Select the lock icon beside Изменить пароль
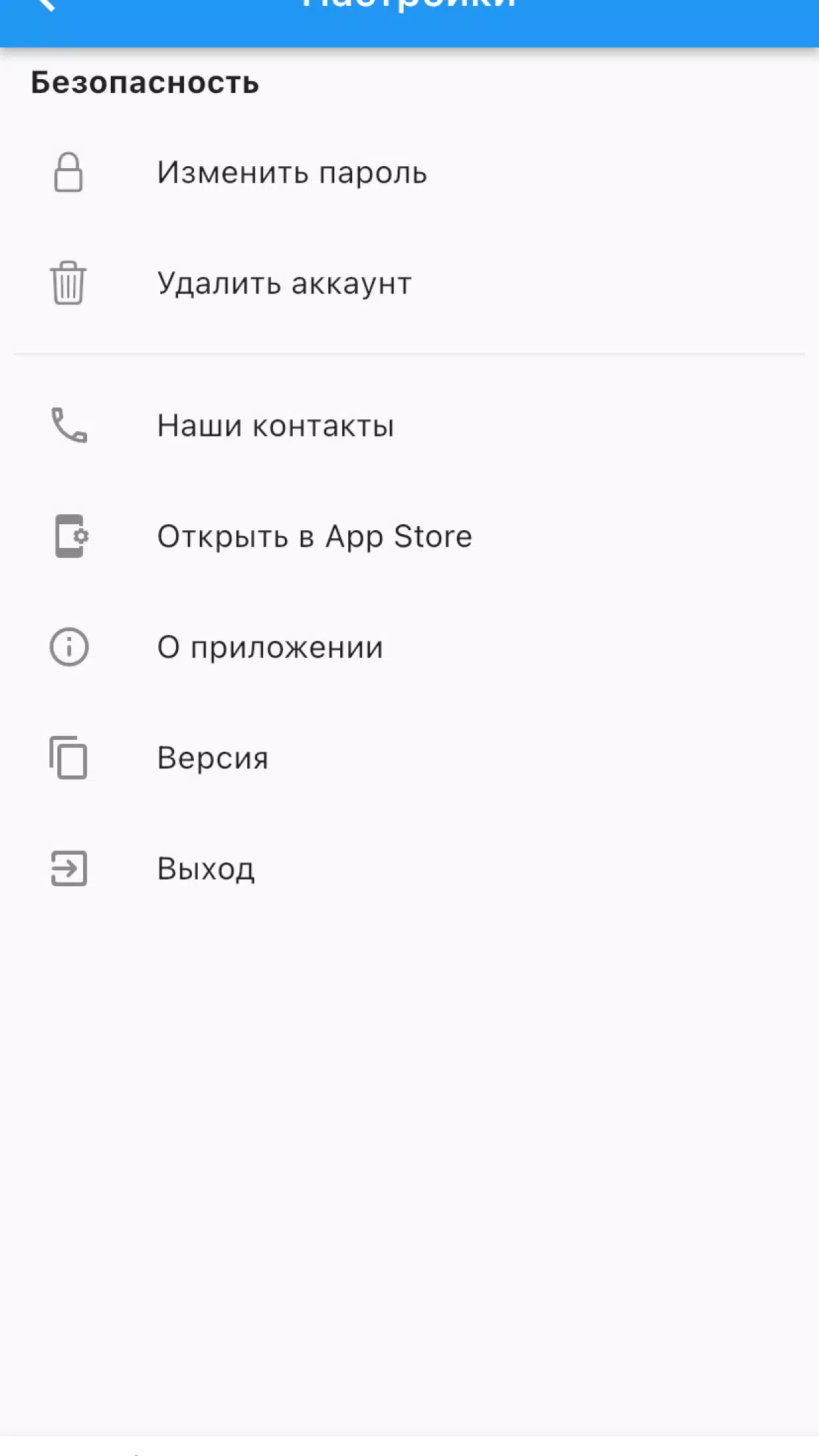This screenshot has width=819, height=1456. (68, 173)
